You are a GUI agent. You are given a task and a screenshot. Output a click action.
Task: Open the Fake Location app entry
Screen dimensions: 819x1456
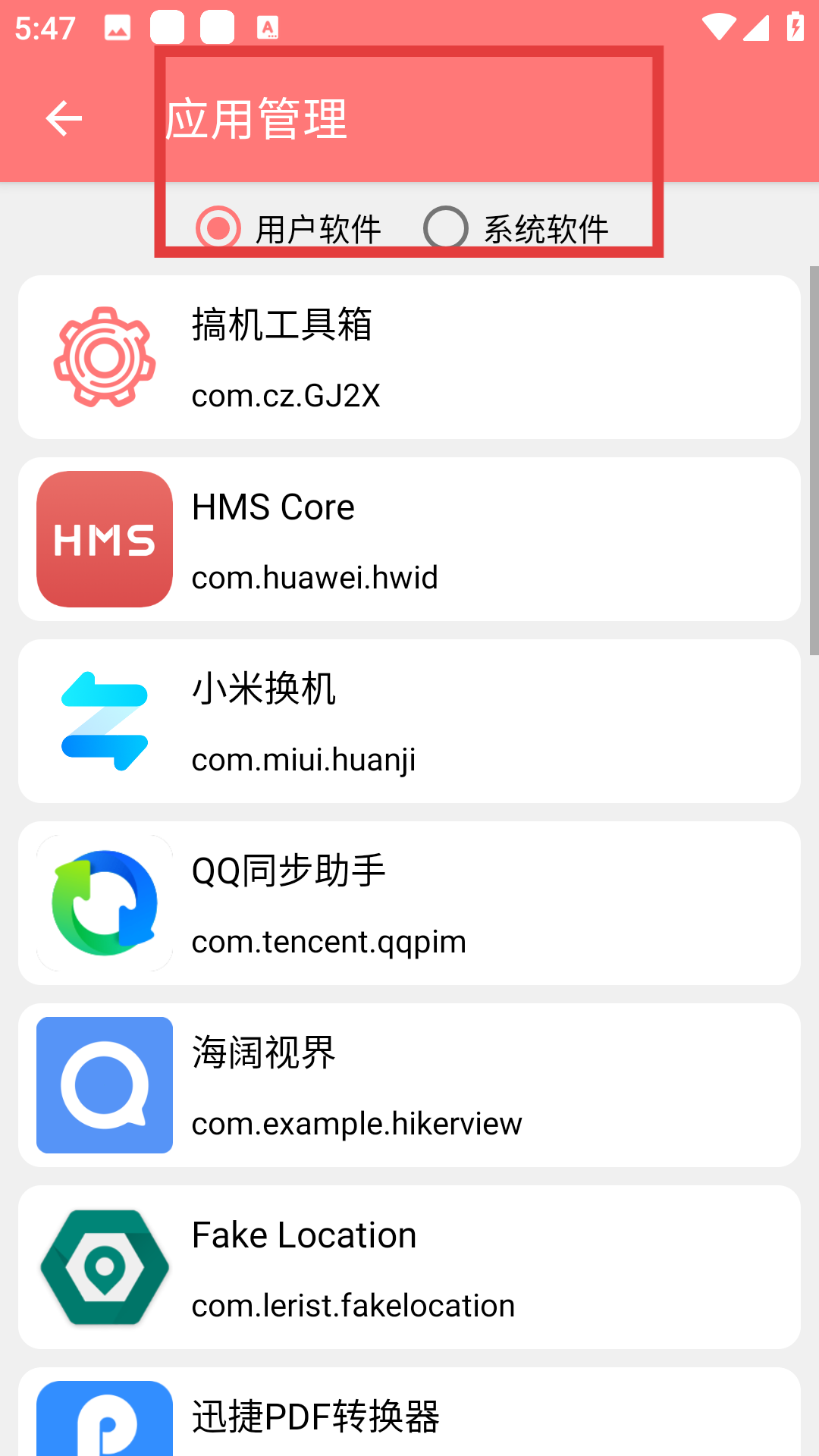[409, 1267]
